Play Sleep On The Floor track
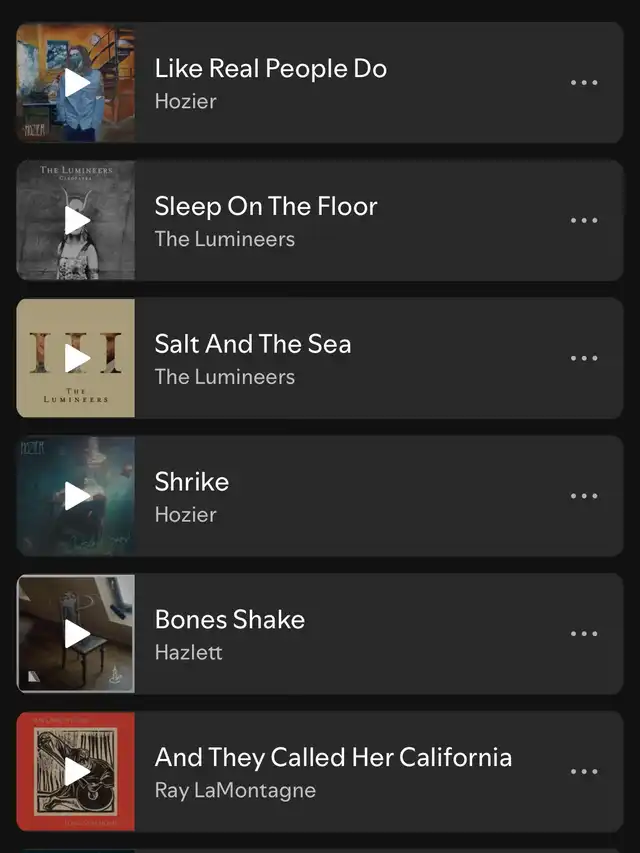The height and width of the screenshot is (853, 640). [77, 221]
